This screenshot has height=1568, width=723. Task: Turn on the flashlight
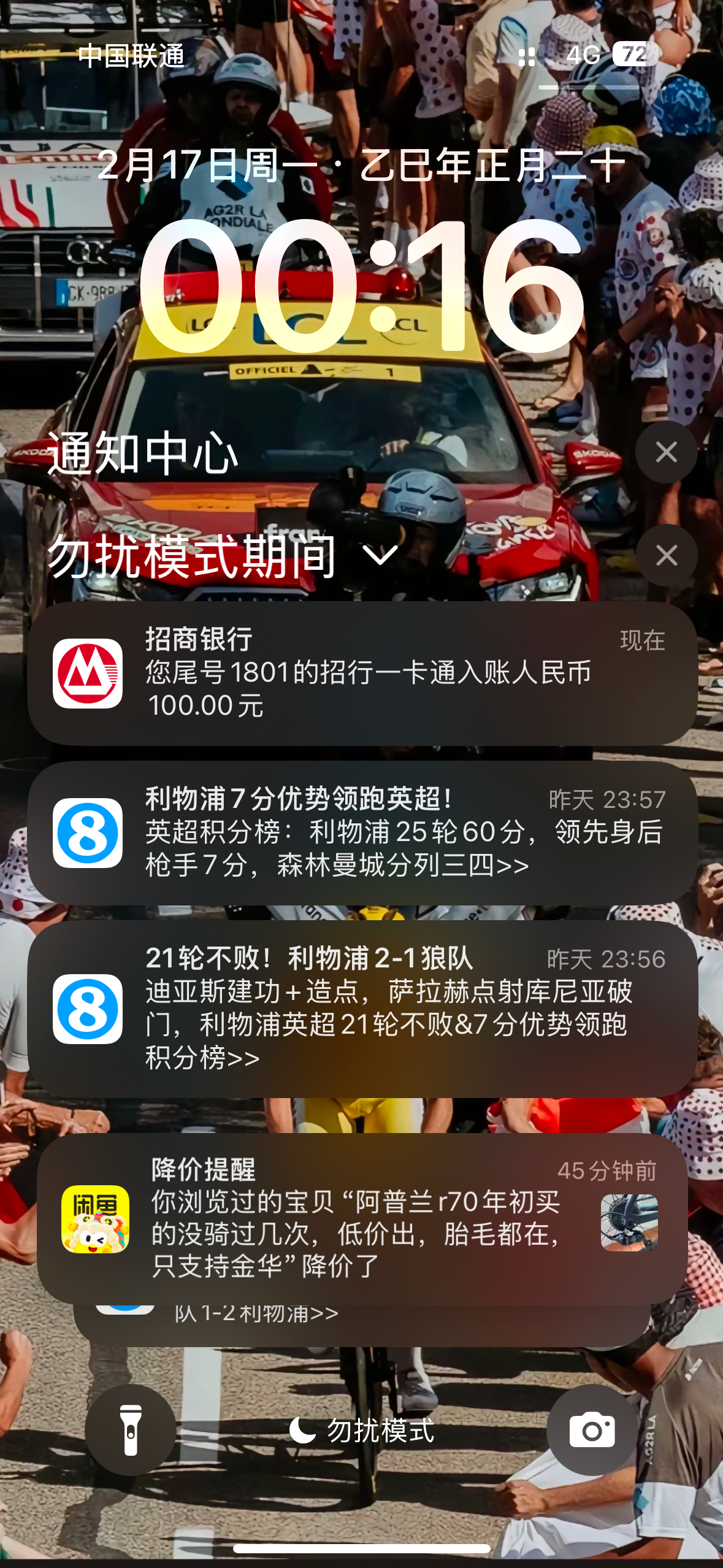pos(131,1430)
